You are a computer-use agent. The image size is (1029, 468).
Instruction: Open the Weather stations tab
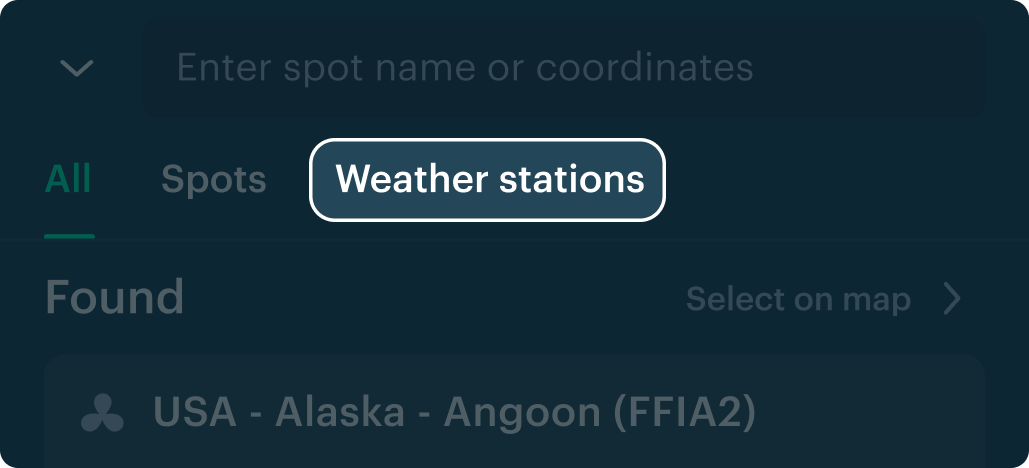point(488,180)
